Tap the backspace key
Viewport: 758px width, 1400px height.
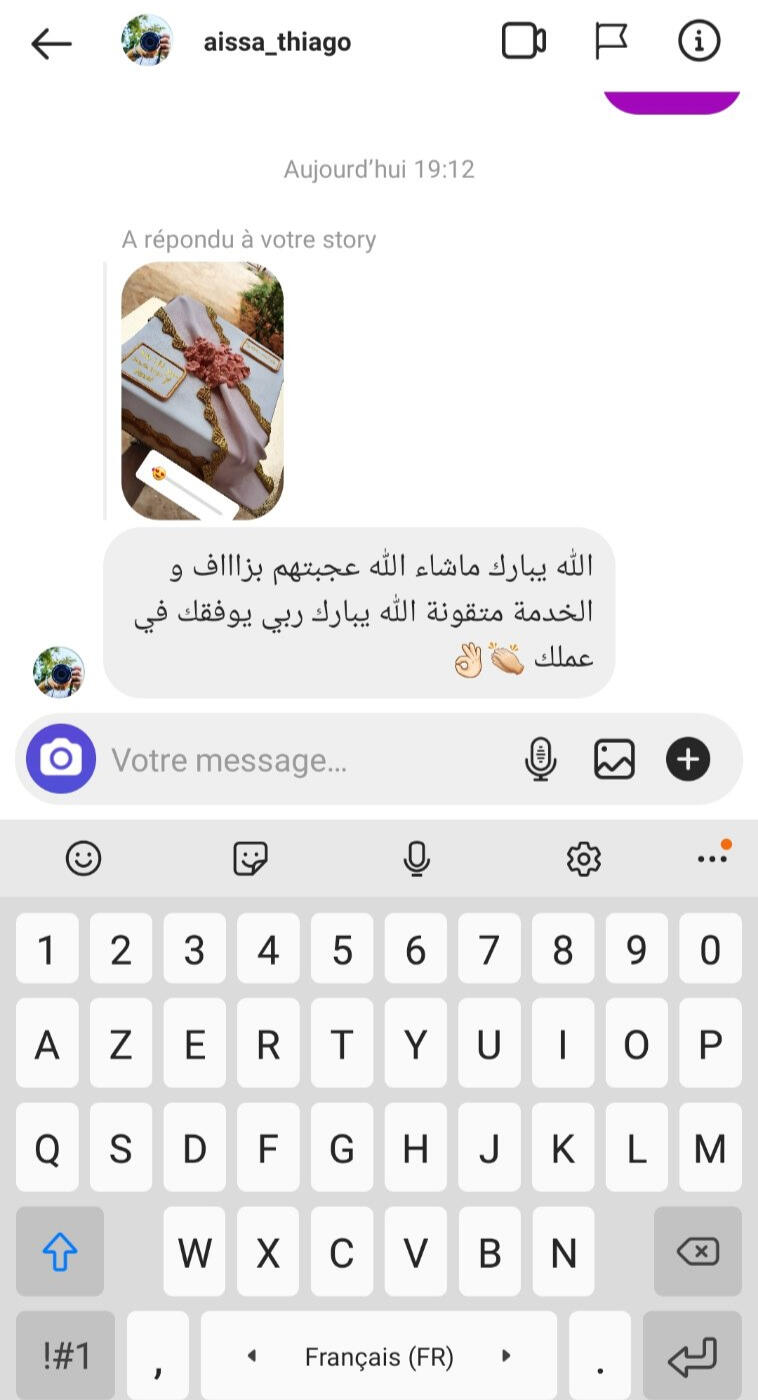point(698,1251)
